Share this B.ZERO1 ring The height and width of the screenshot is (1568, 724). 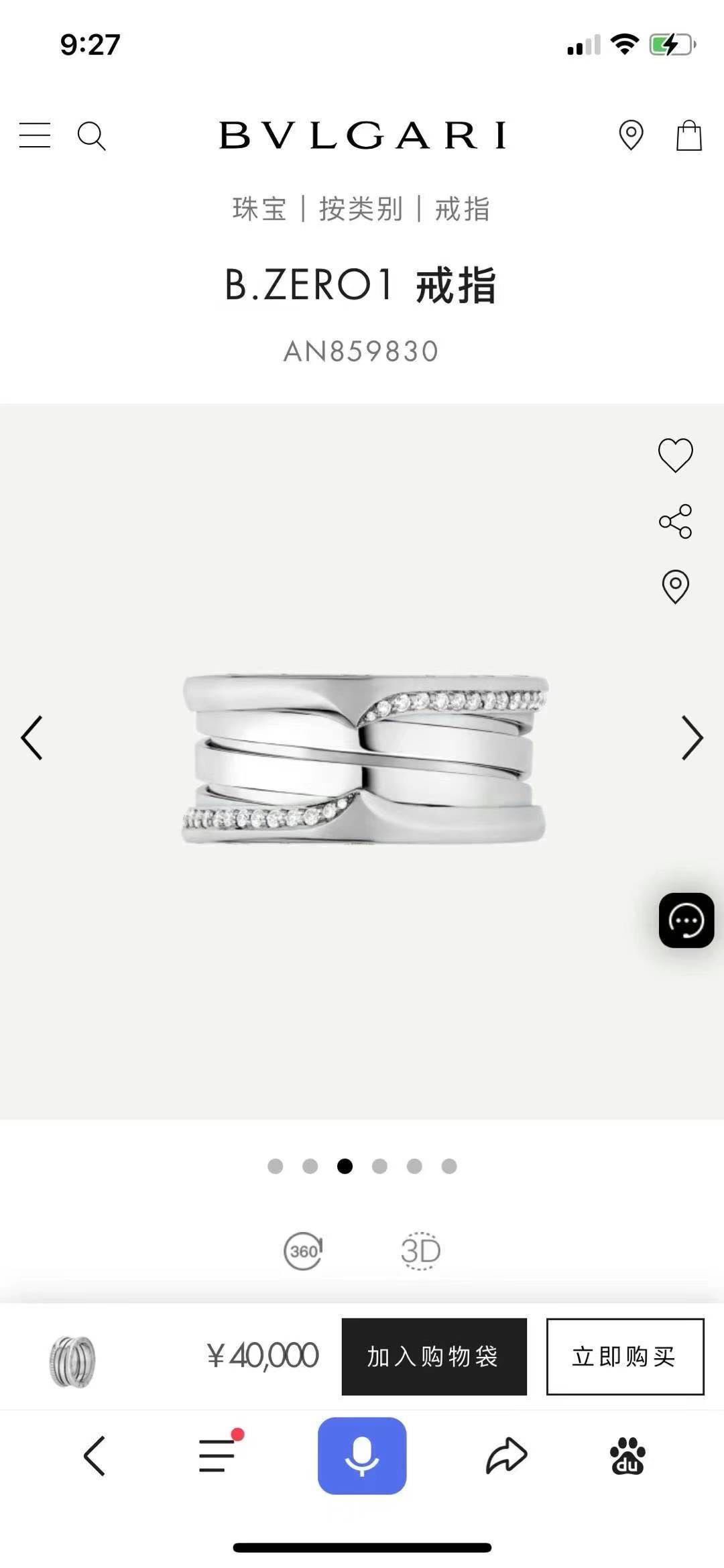[675, 522]
